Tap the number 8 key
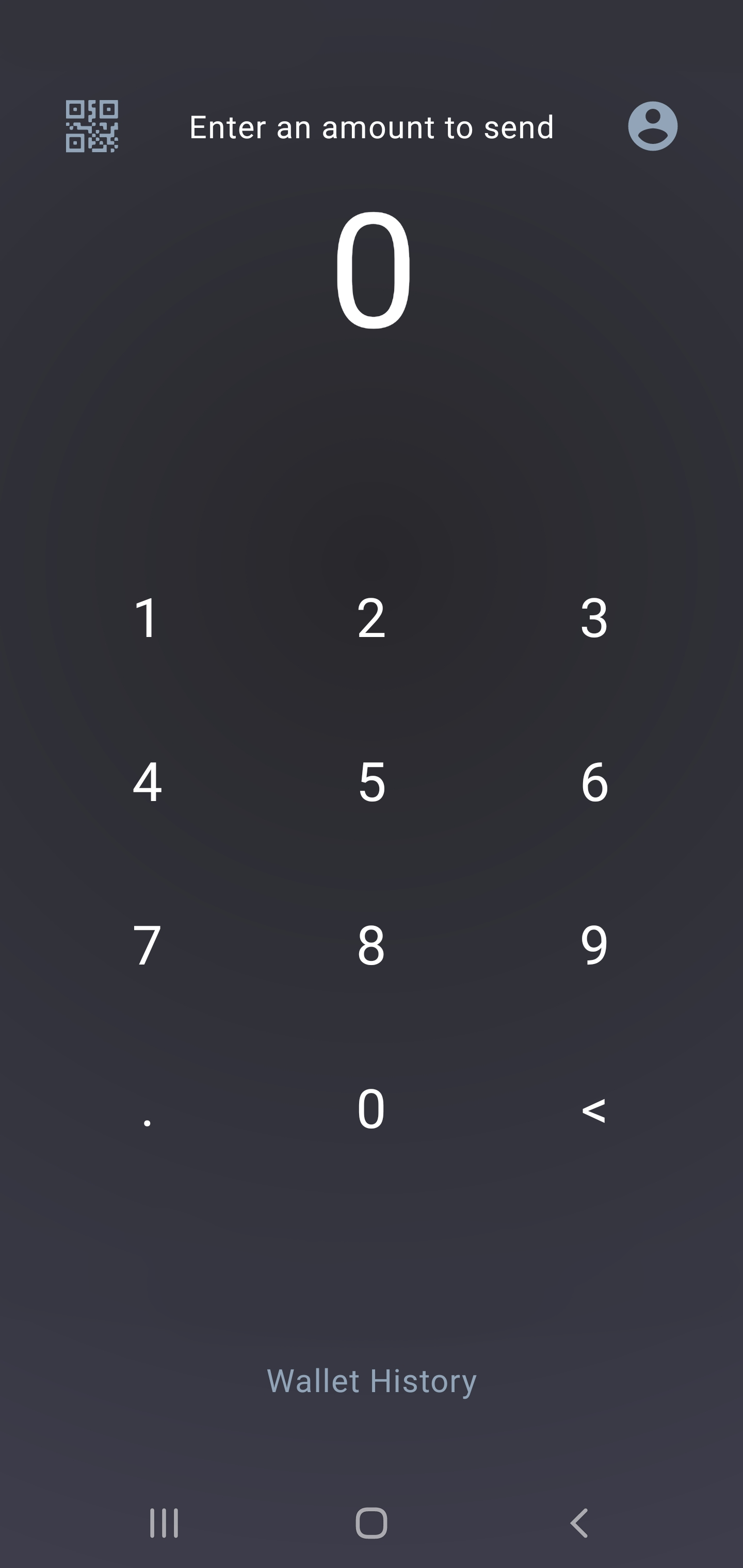Viewport: 743px width, 1568px height. (x=371, y=945)
